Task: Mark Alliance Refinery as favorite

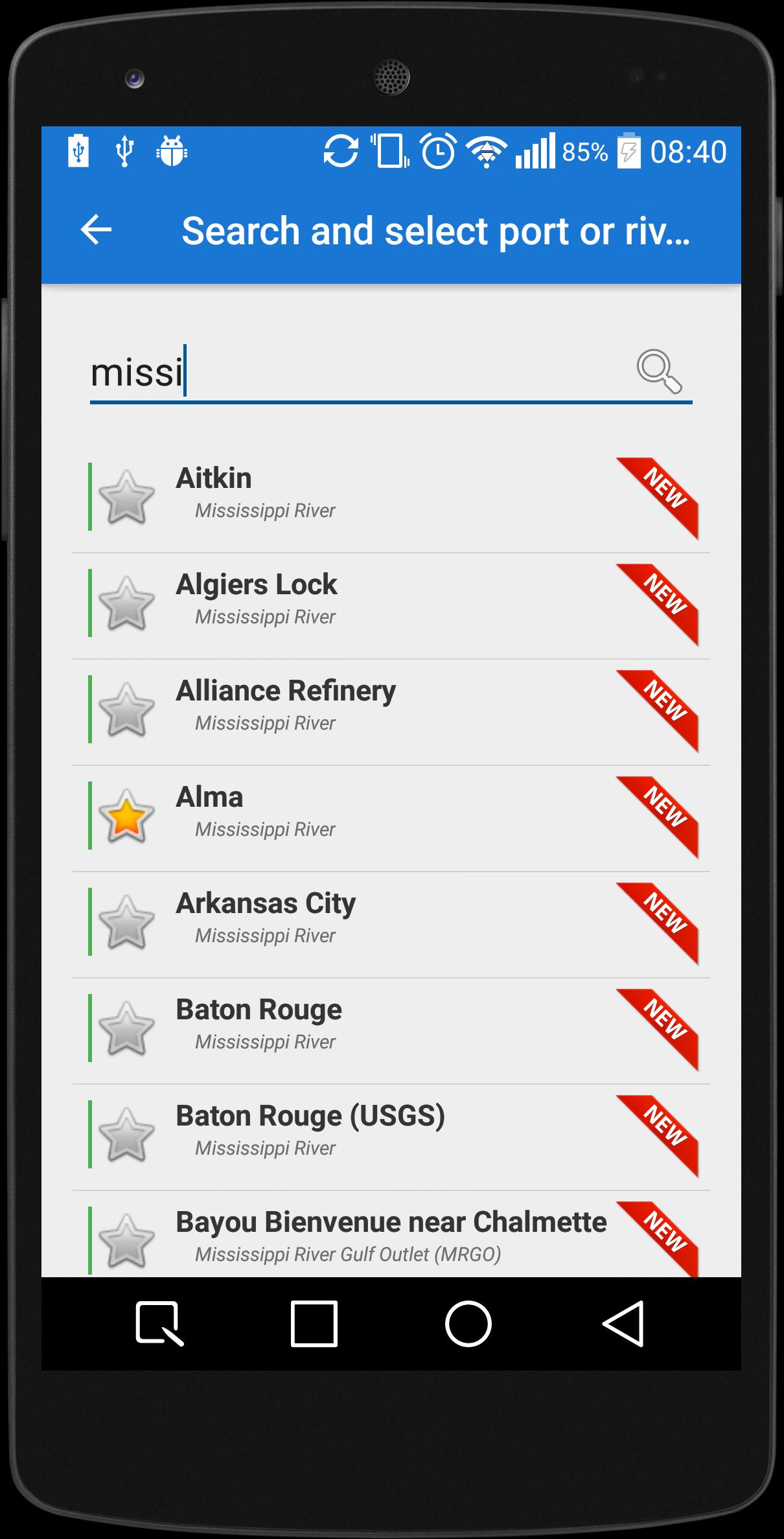Action: (126, 710)
